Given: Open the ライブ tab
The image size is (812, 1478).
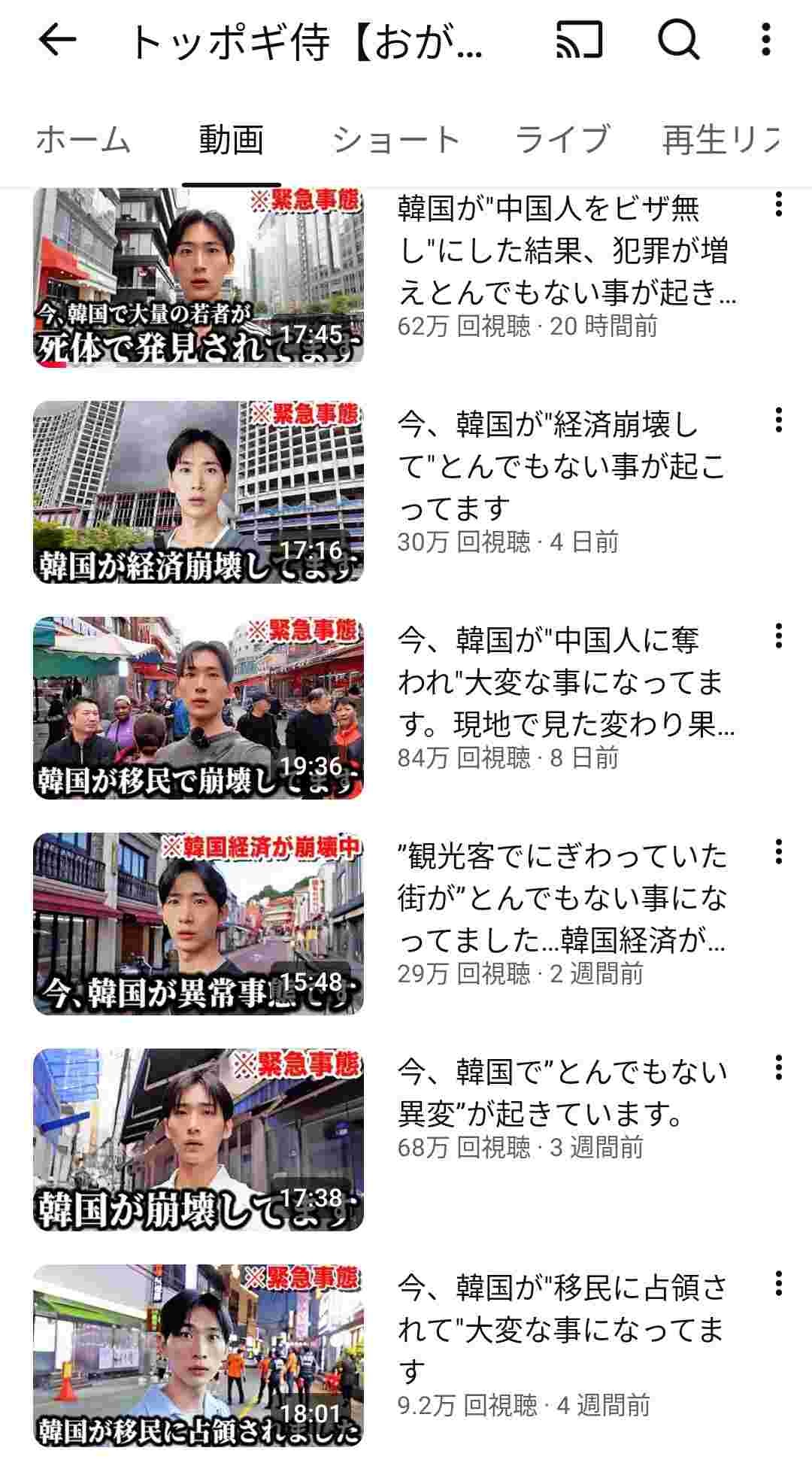Looking at the screenshot, I should click(x=562, y=140).
